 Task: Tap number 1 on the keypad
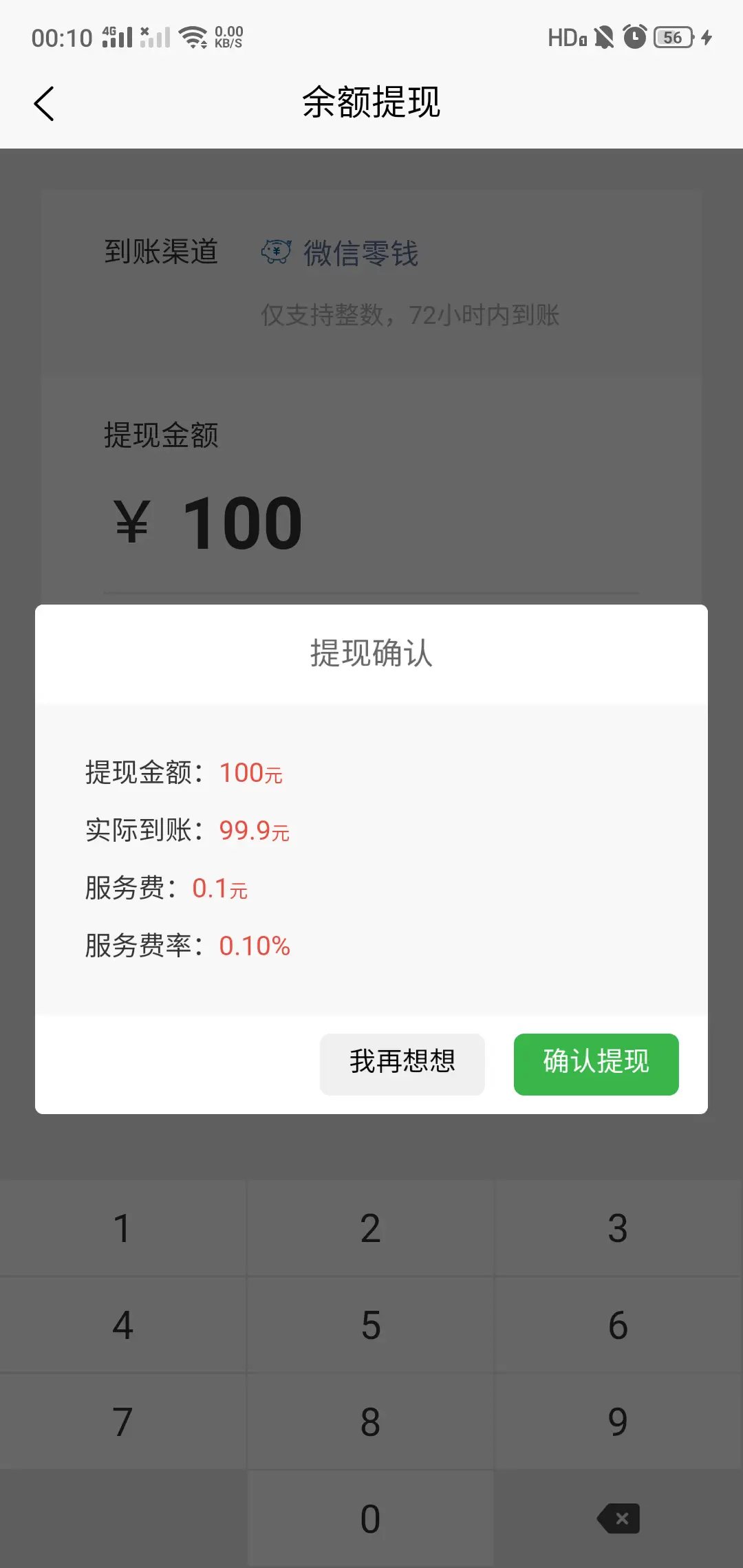coord(122,1228)
